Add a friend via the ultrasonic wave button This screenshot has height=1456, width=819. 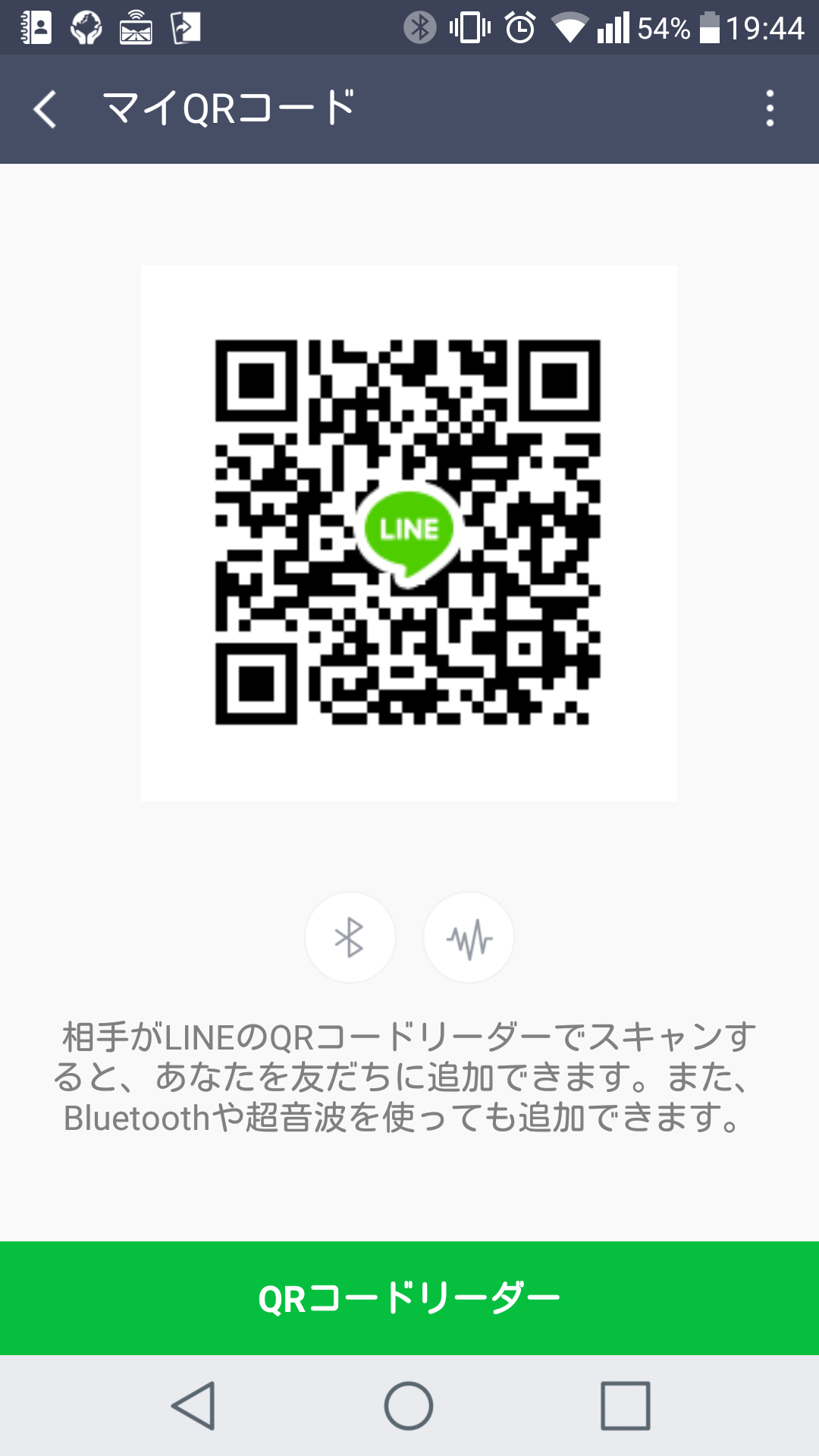(469, 937)
